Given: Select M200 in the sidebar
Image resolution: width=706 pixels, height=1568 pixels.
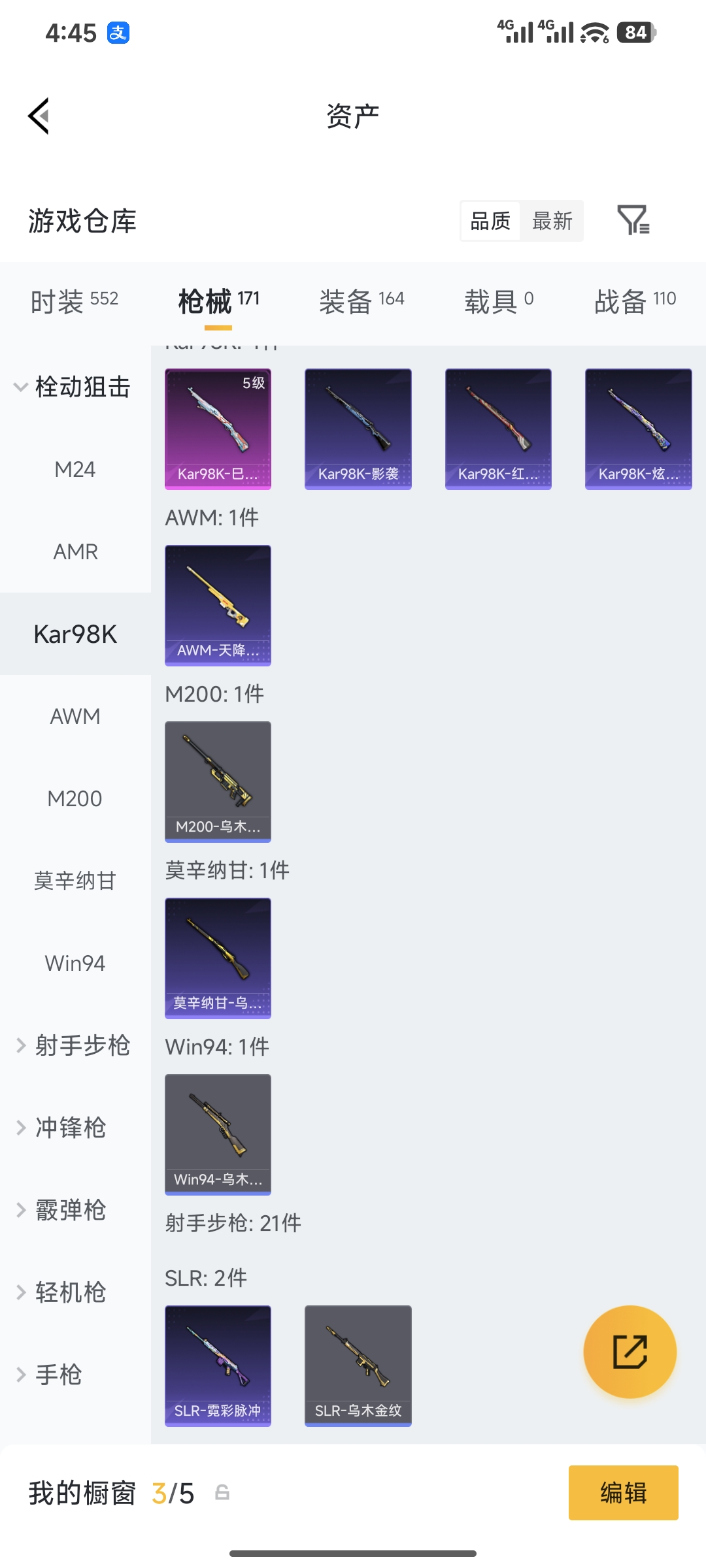Looking at the screenshot, I should tap(74, 798).
